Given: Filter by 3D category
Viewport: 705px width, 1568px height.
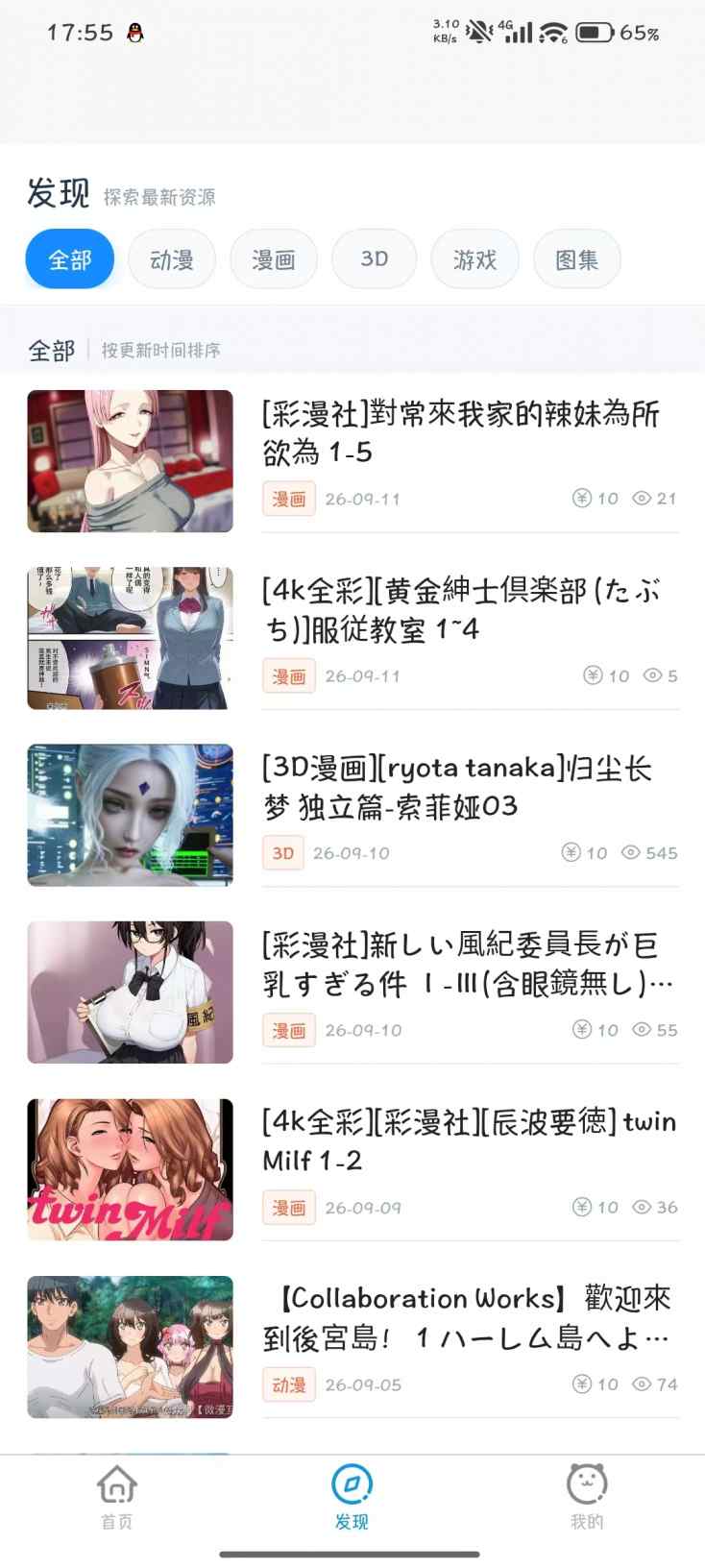Looking at the screenshot, I should pos(375,259).
